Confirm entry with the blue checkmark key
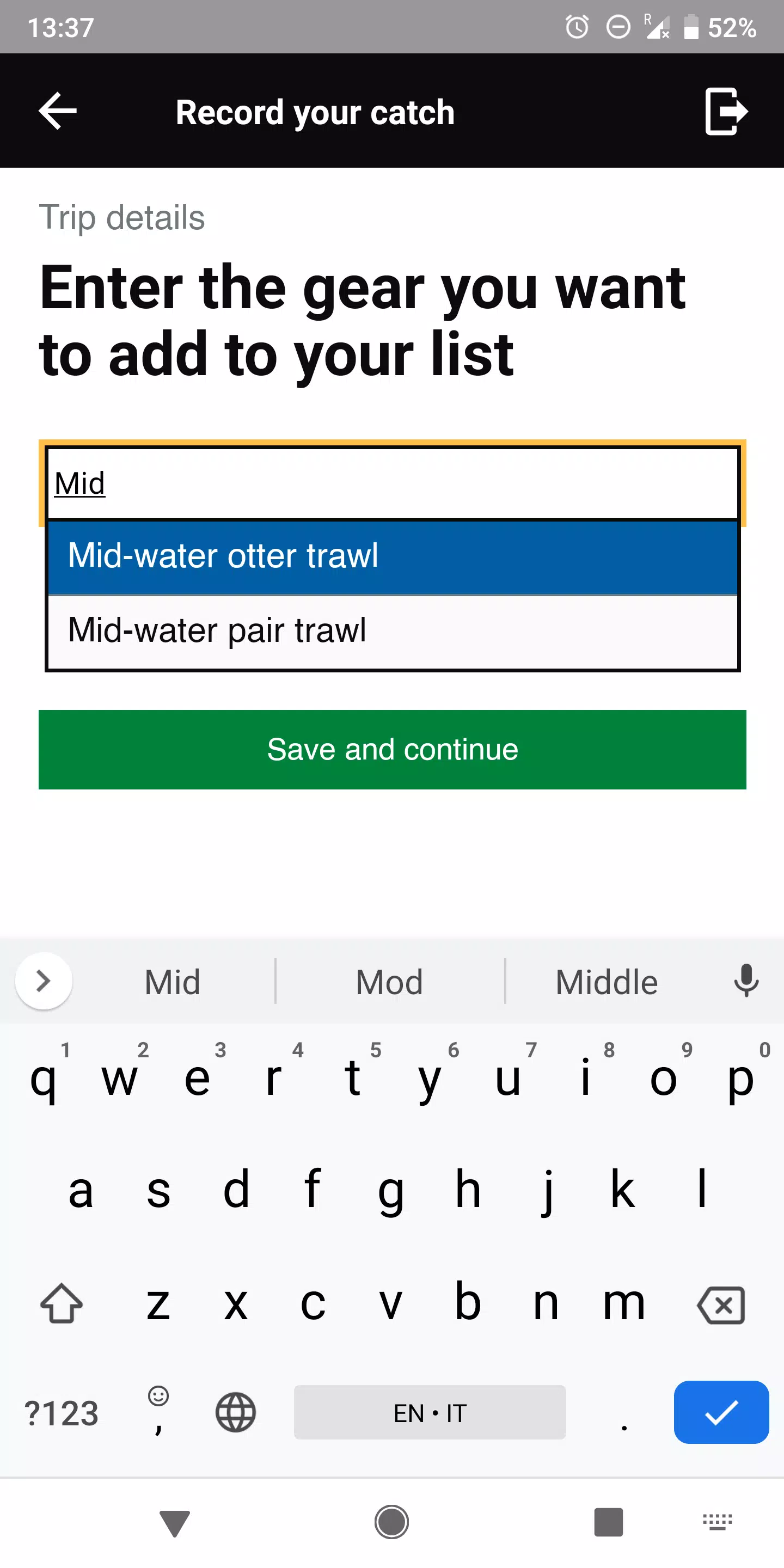The width and height of the screenshot is (784, 1568). pos(721,1412)
